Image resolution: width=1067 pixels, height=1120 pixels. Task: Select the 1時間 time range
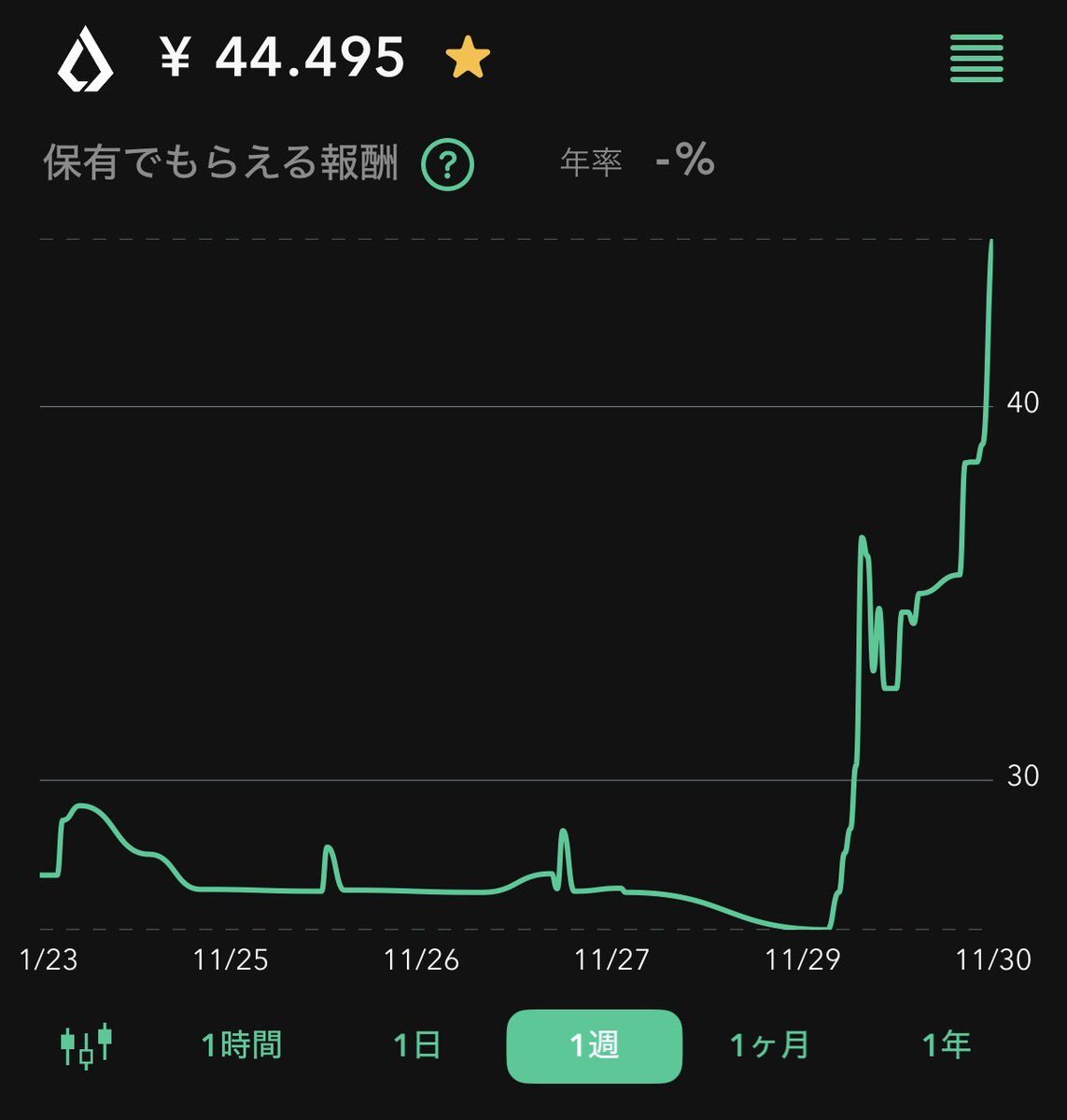click(242, 1045)
